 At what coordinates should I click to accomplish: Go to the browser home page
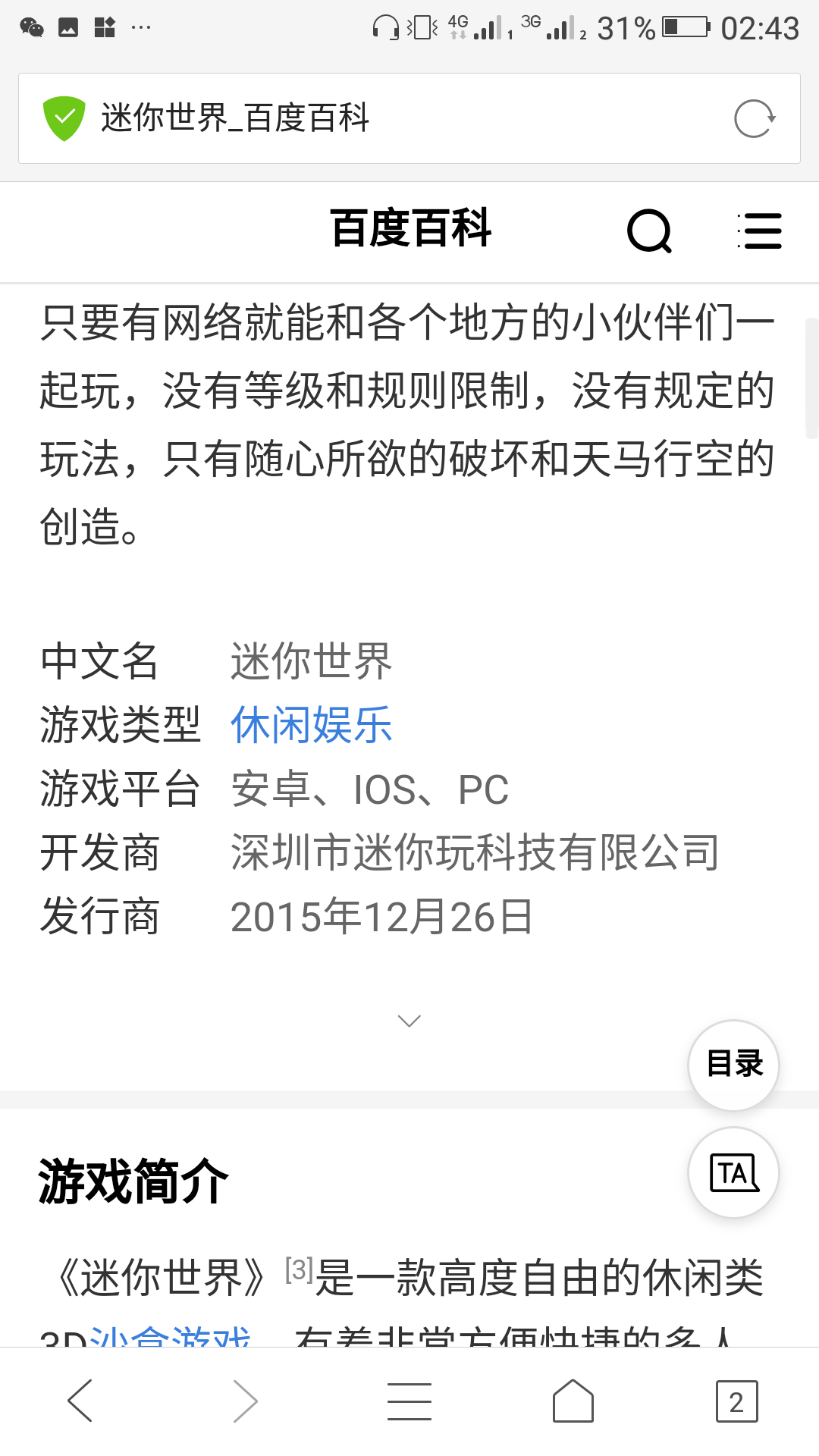pos(573,1401)
